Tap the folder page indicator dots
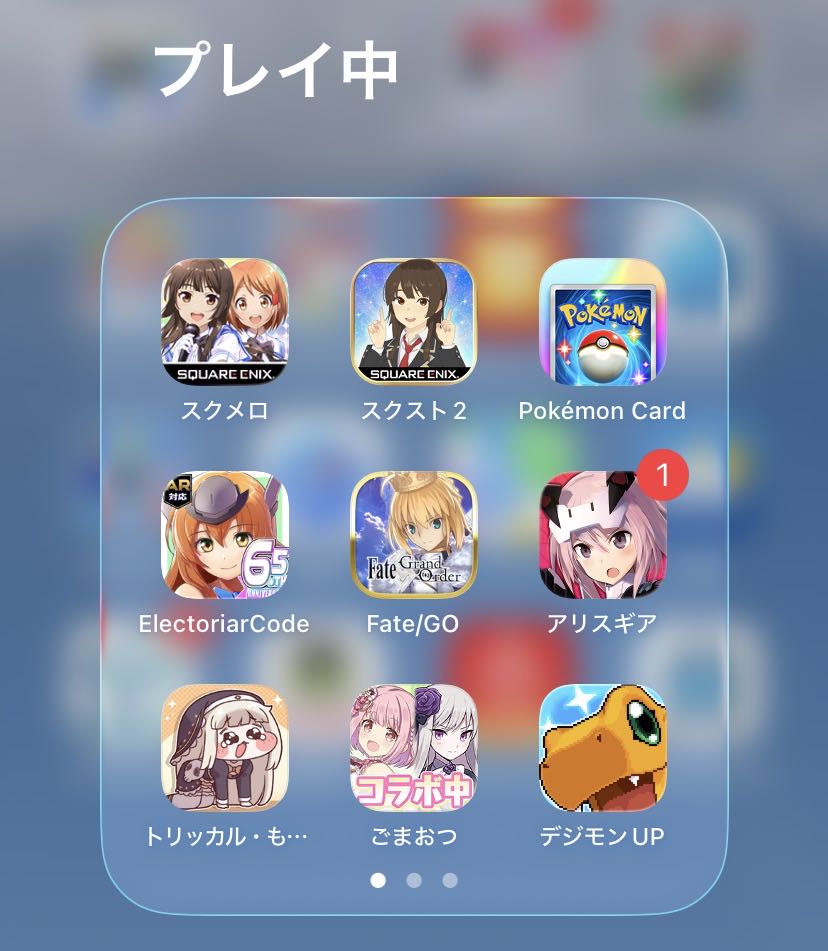This screenshot has height=951, width=828. pyautogui.click(x=414, y=880)
